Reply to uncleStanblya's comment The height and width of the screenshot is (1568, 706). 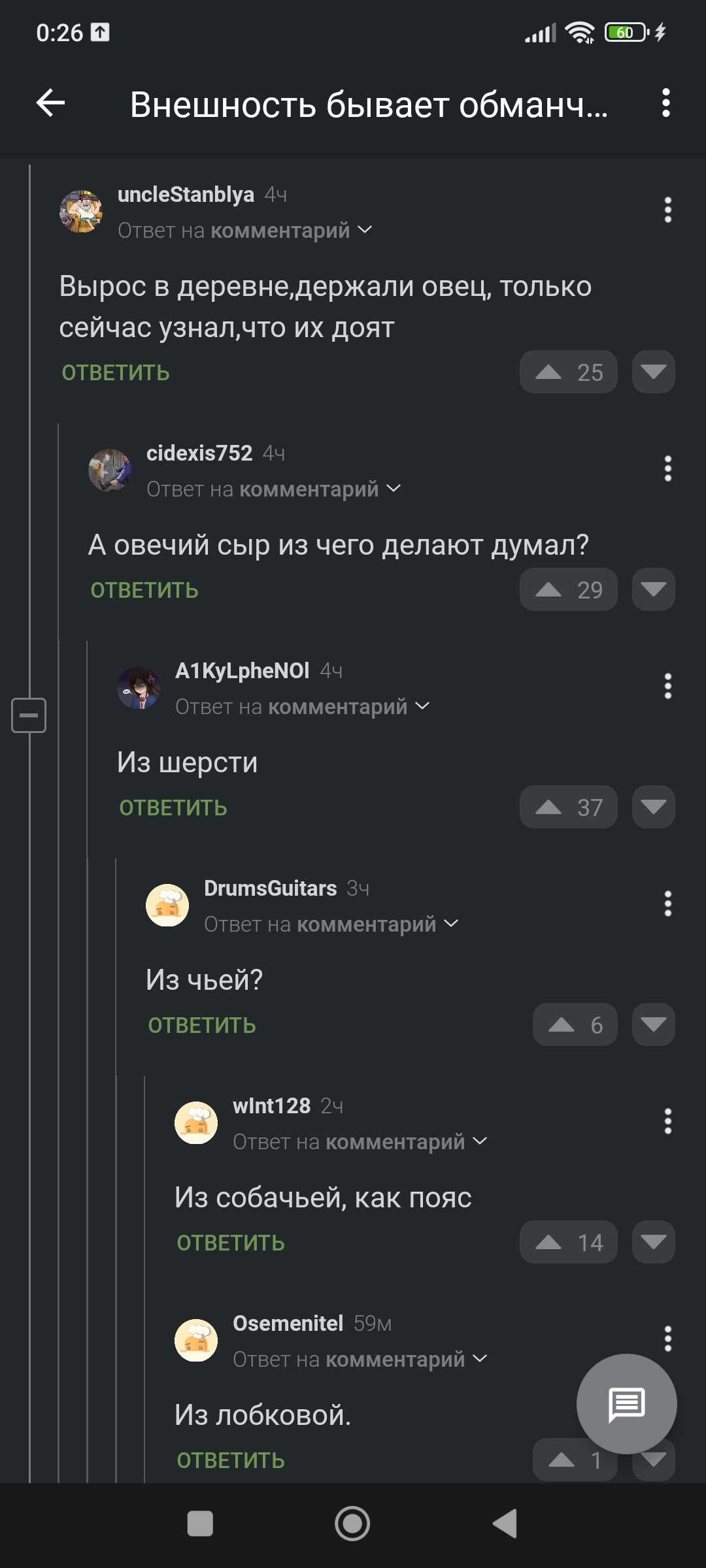[x=116, y=373]
